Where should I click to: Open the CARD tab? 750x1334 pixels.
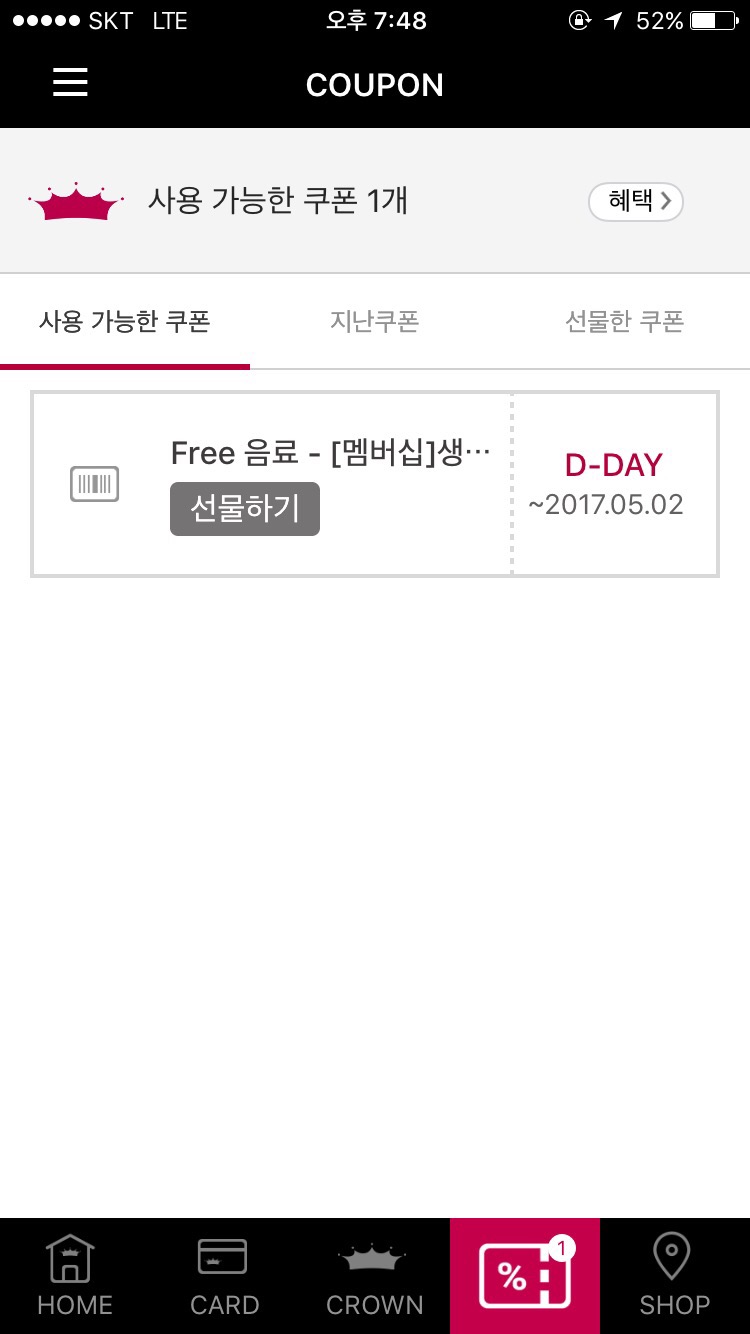point(224,1276)
